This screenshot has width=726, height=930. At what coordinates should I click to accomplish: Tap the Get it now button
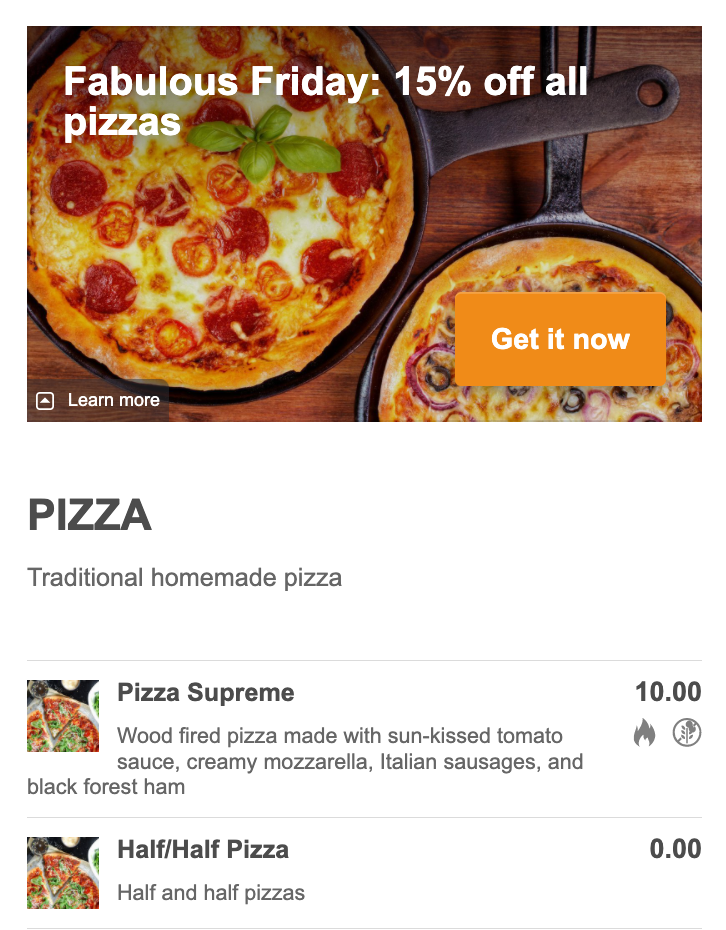point(560,339)
